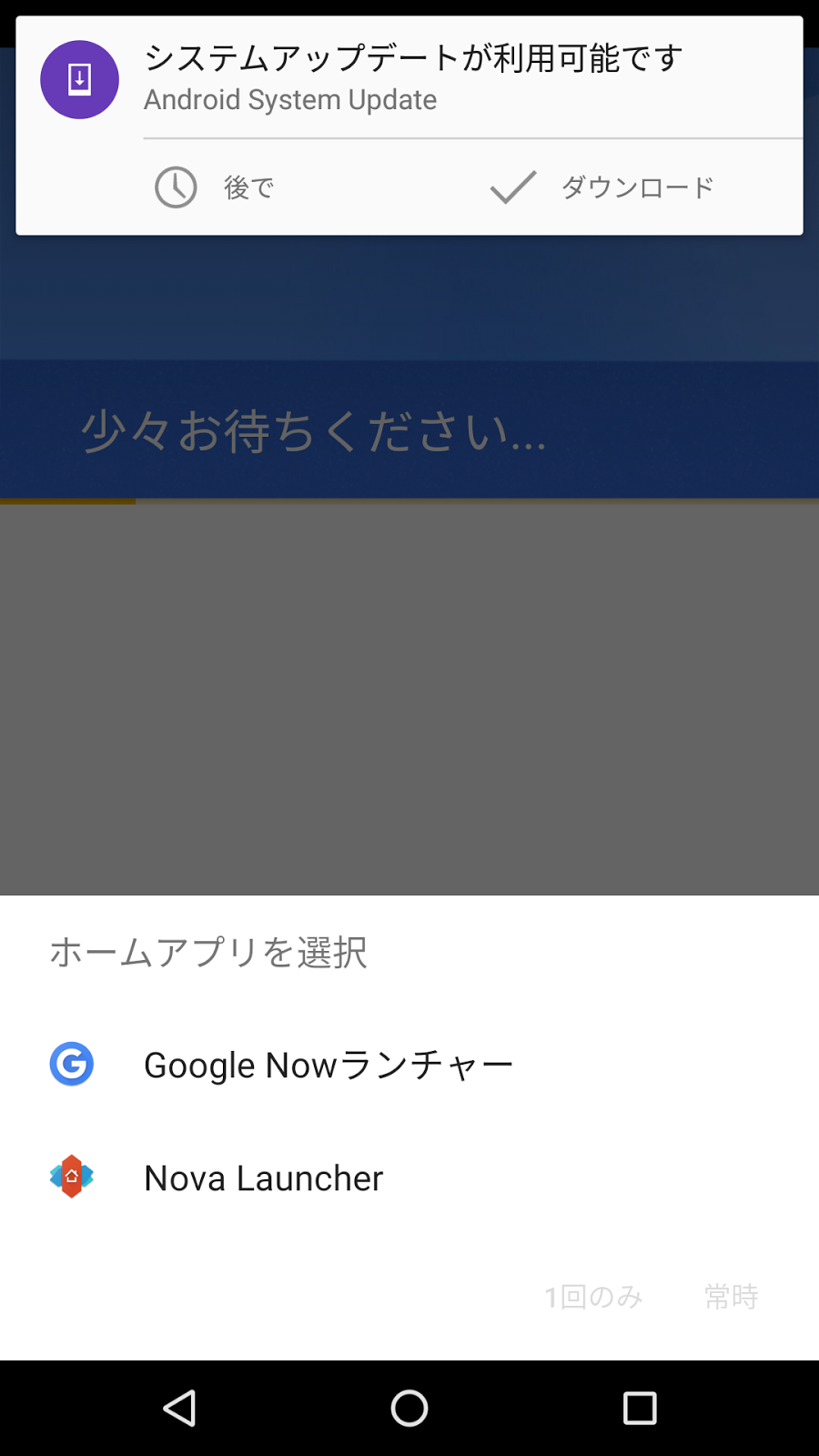The height and width of the screenshot is (1456, 819).
Task: Tap ダウンロード to download the update
Action: [602, 187]
